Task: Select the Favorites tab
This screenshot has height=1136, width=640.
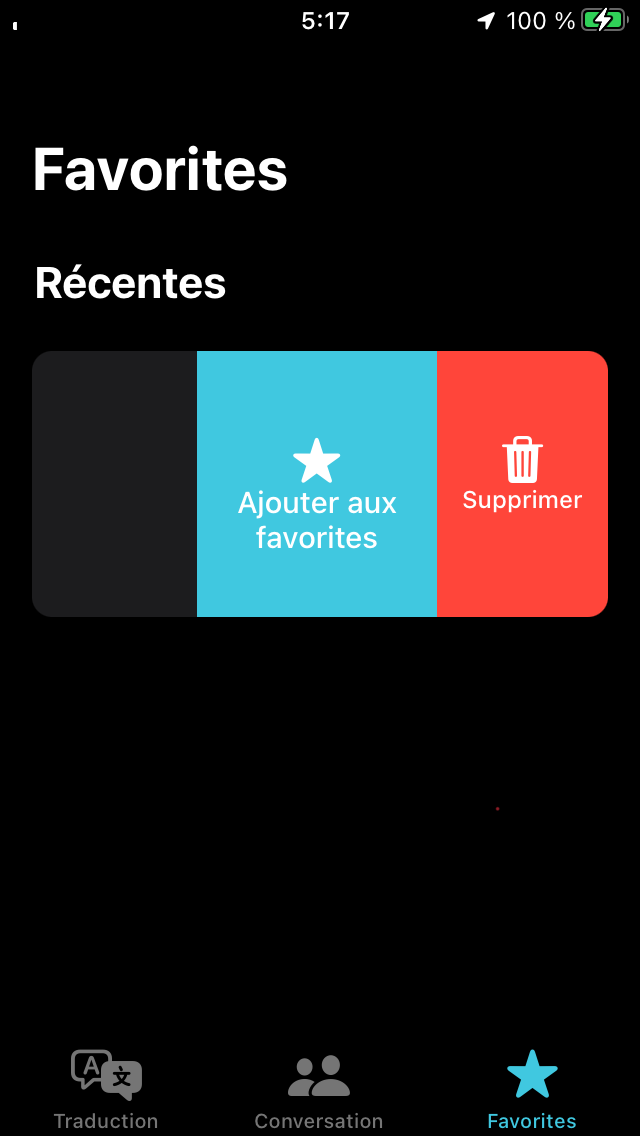Action: (532, 1089)
